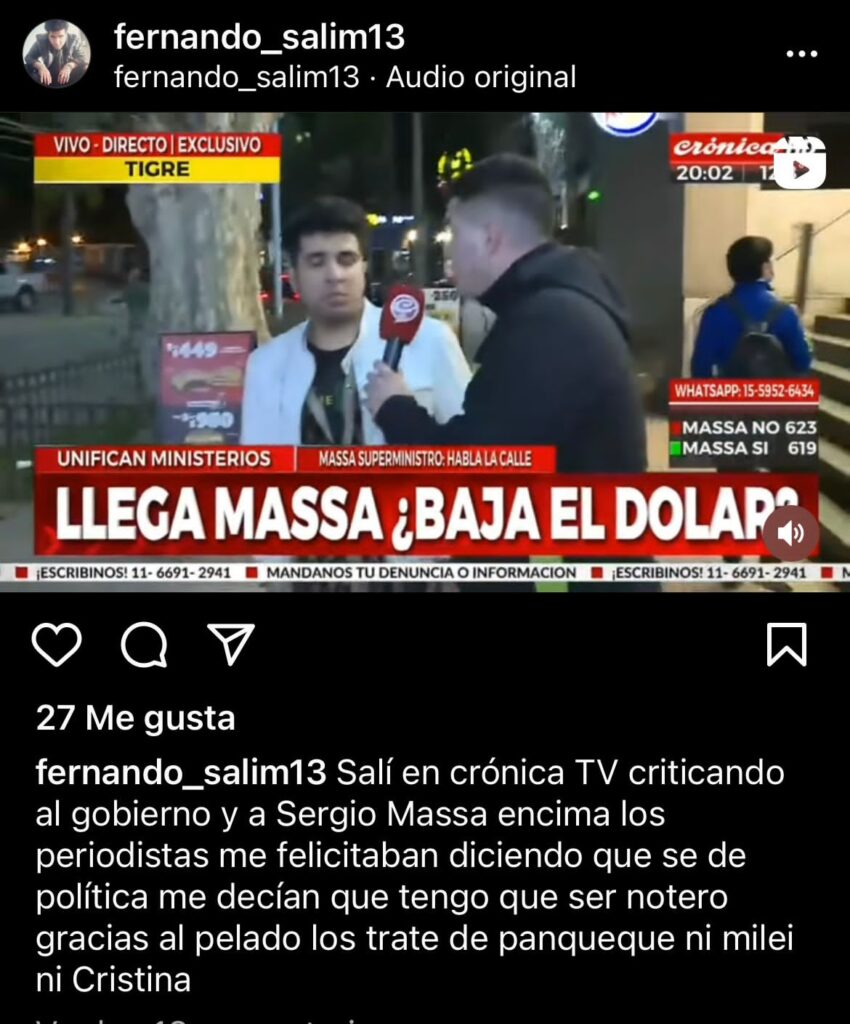Open the Audio original link
Image resolution: width=850 pixels, height=1024 pixels.
[x=480, y=77]
